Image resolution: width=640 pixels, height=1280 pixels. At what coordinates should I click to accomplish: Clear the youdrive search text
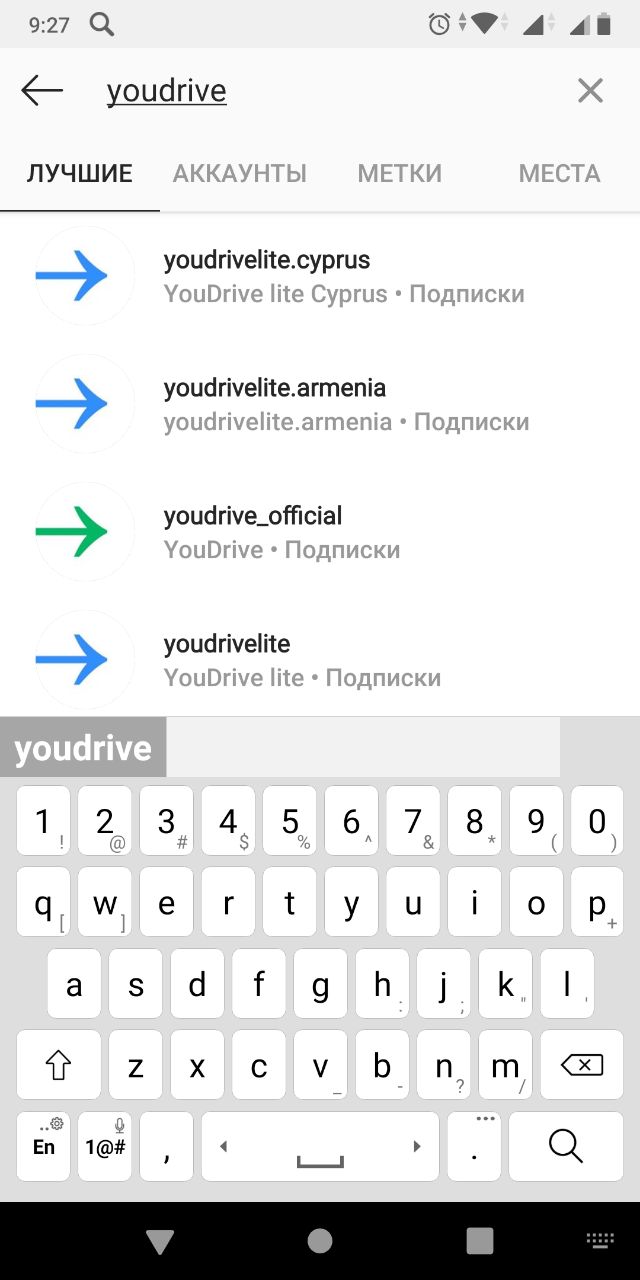[591, 91]
